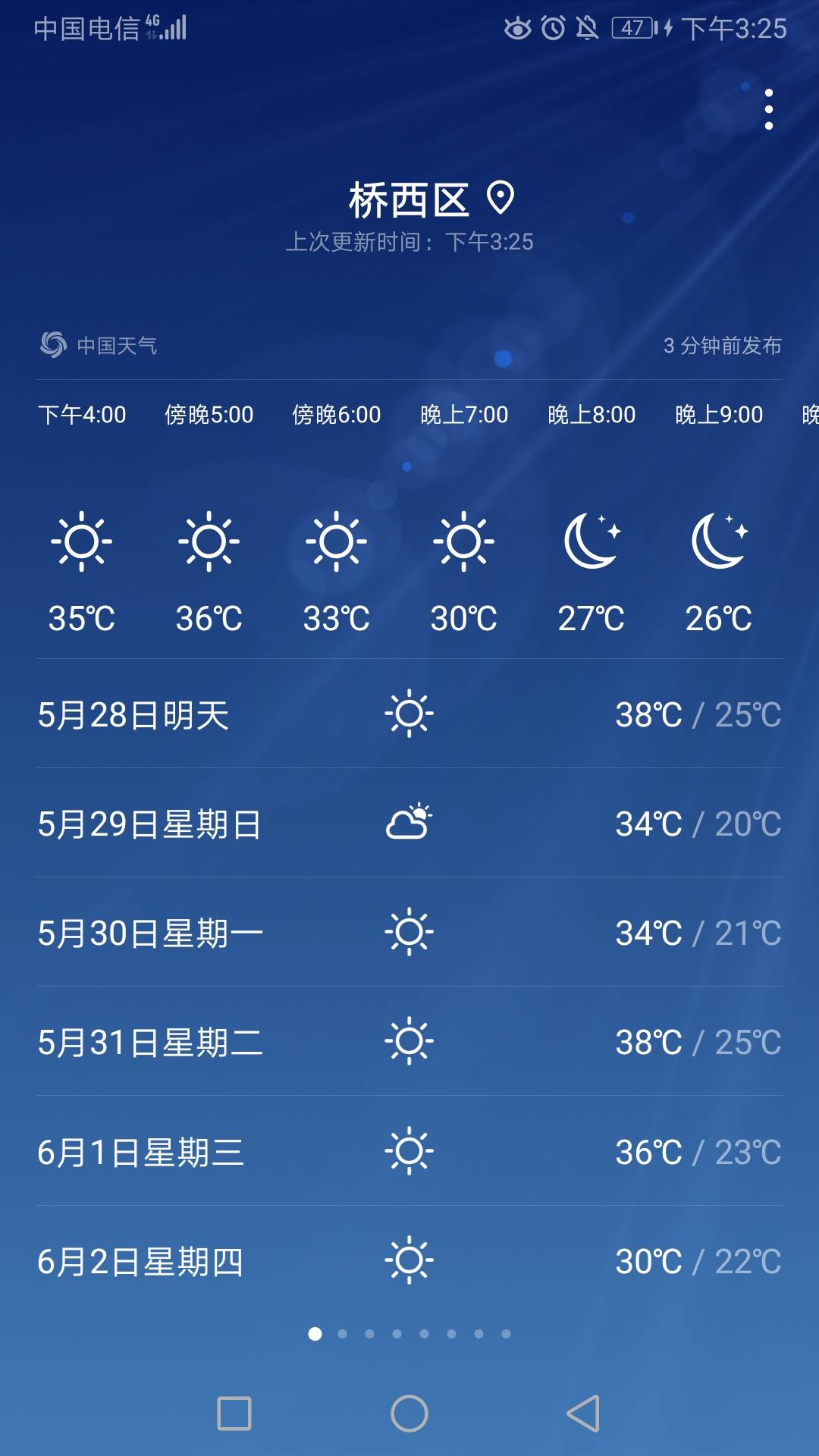Tap the 中国天气 source link
819x1456 pixels.
click(99, 346)
